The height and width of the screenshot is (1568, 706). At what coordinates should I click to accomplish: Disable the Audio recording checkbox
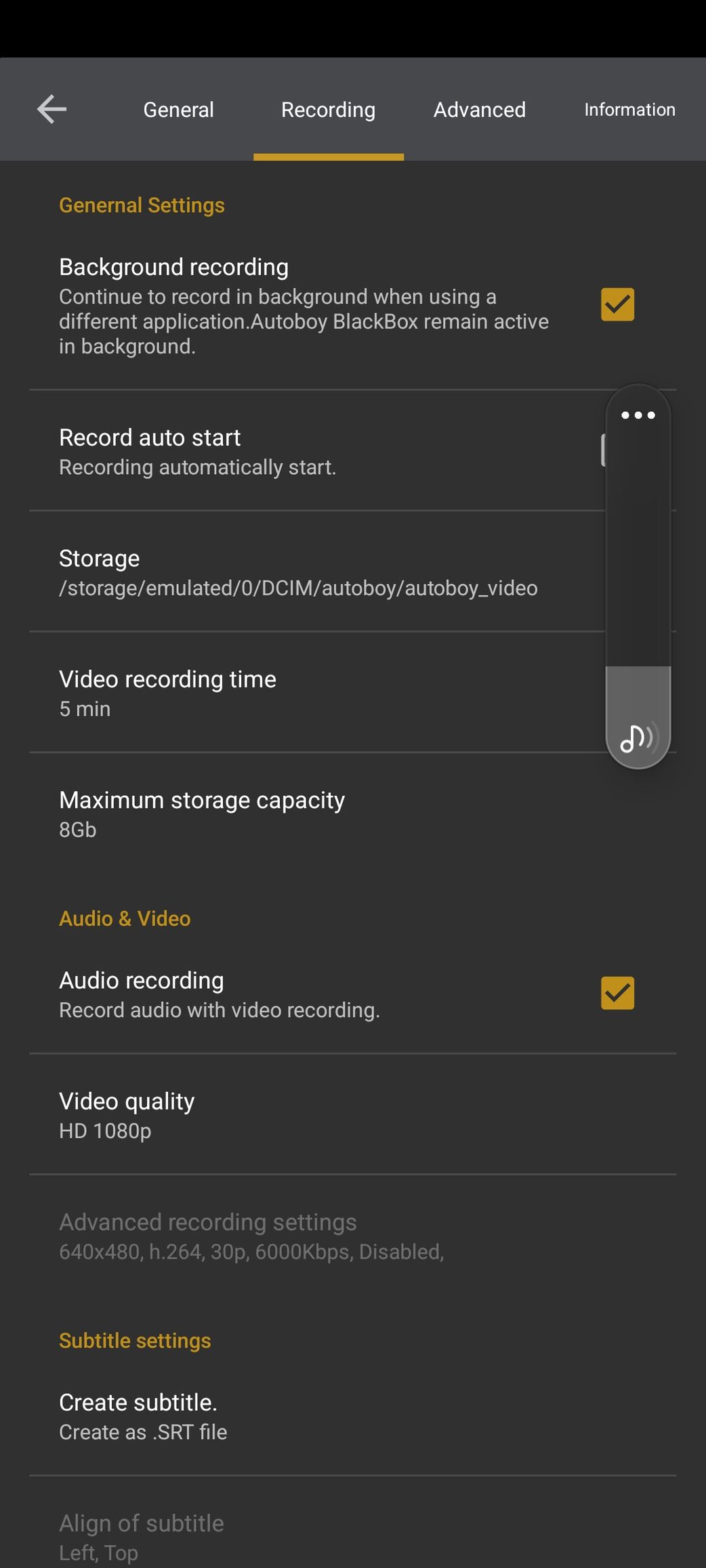617,993
